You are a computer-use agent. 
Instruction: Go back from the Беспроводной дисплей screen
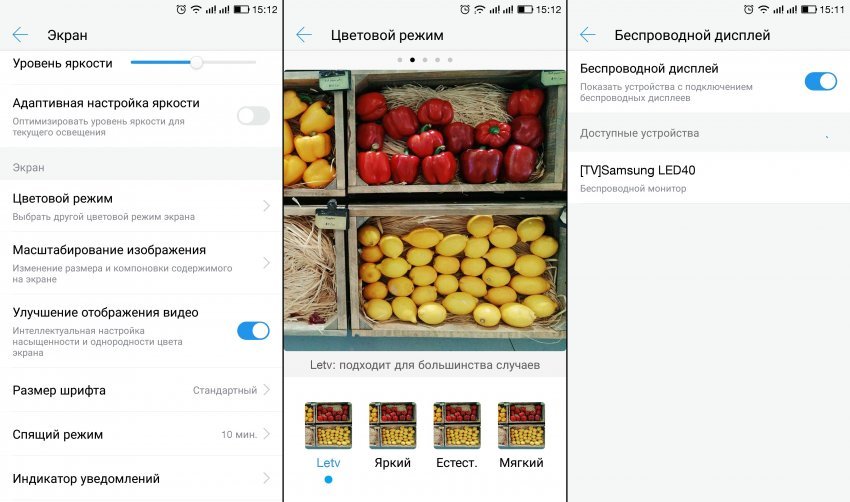point(588,35)
